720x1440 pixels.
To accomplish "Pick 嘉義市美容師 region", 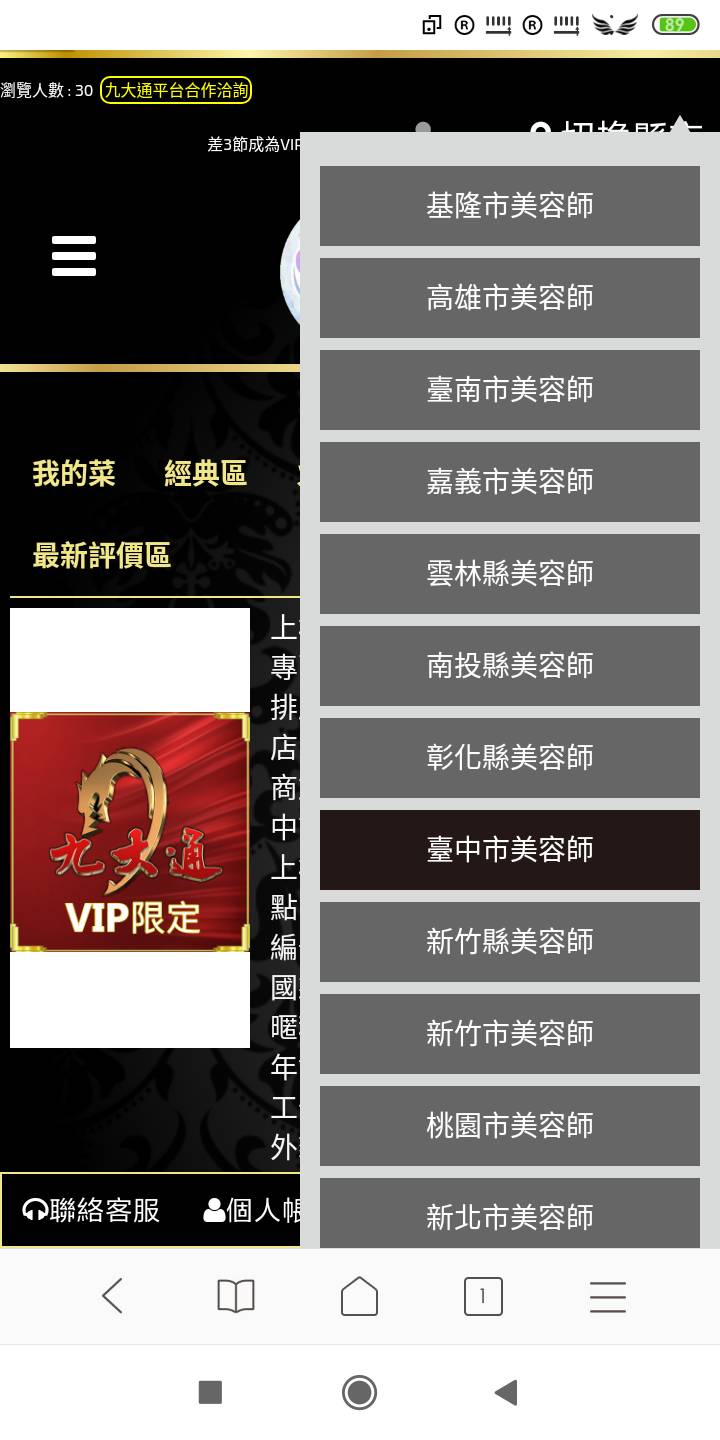I will (509, 482).
